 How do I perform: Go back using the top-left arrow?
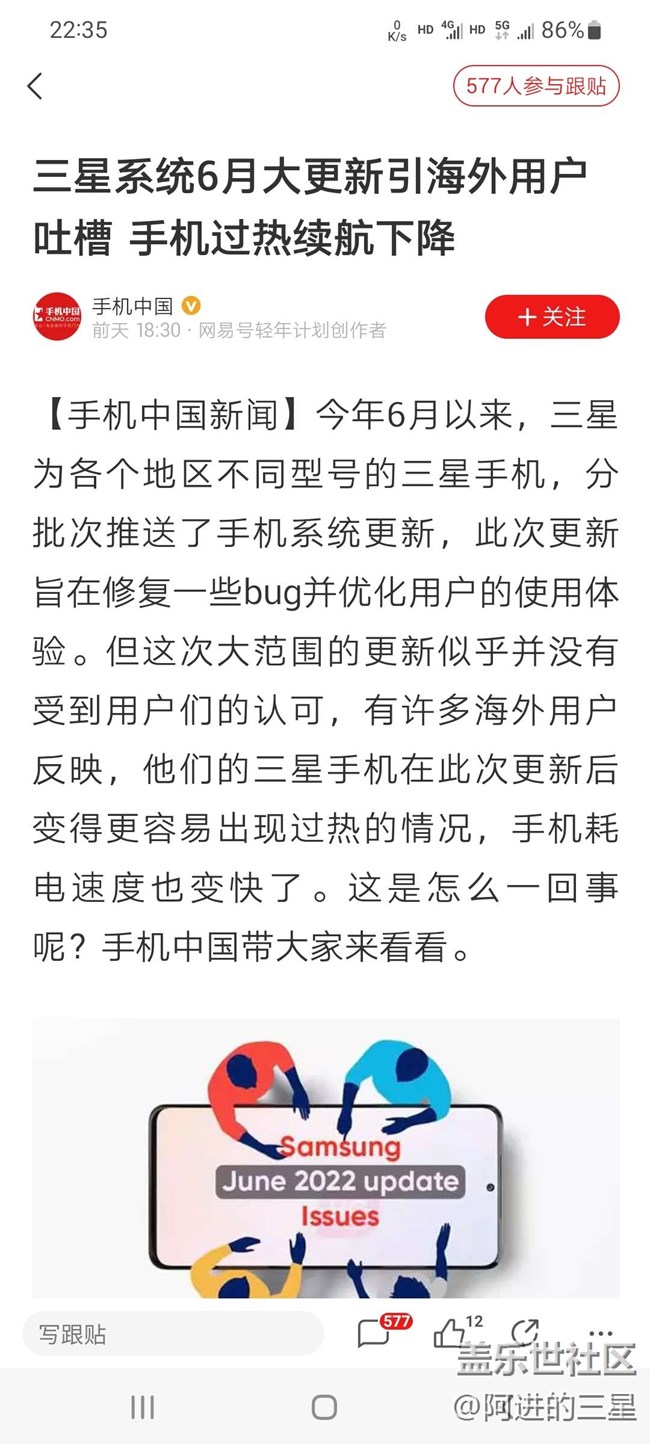pos(35,86)
